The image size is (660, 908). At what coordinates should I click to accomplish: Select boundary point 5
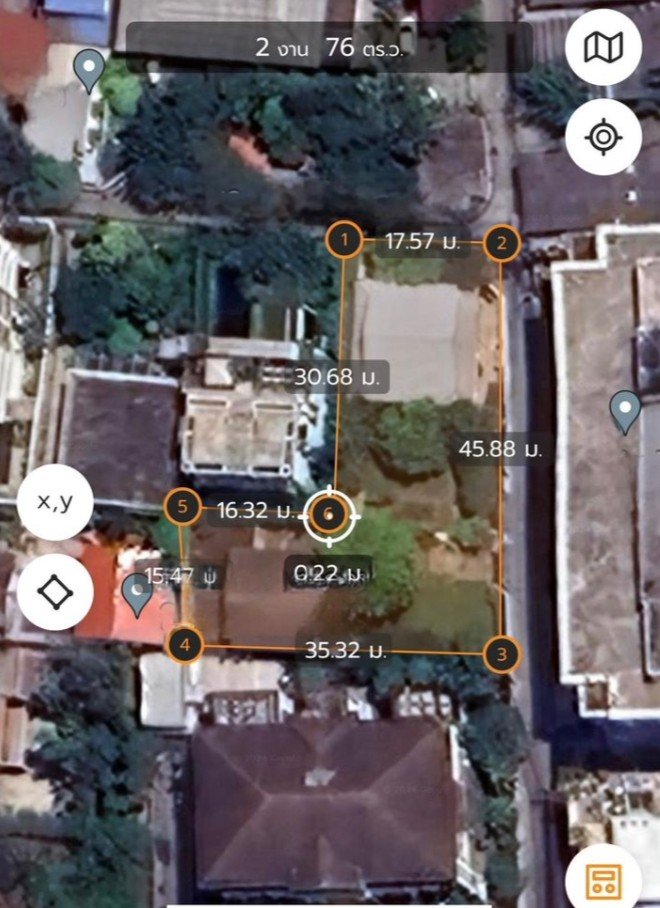[x=182, y=507]
